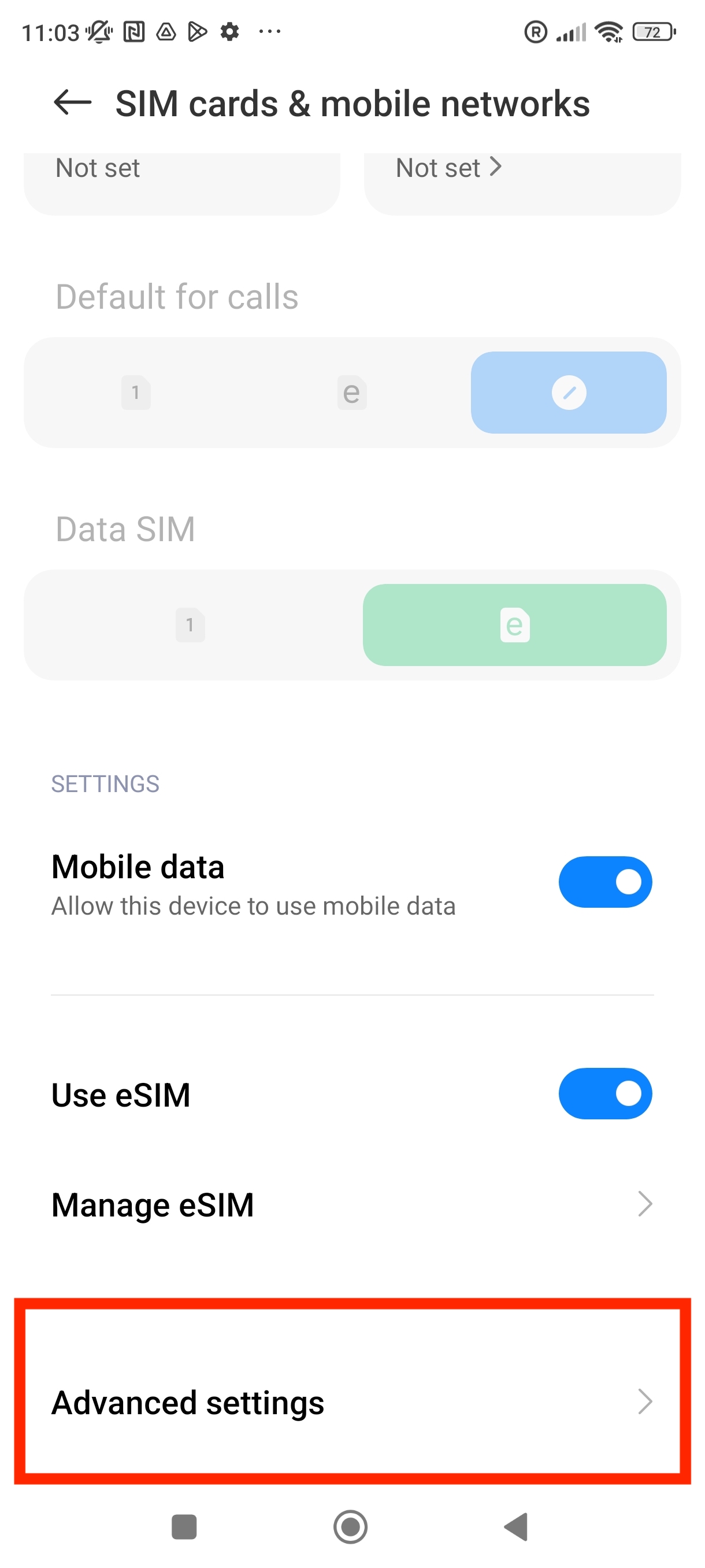Viewport: 705px width, 1568px height.
Task: Open recent apps from the navigation bar
Action: point(184,1526)
